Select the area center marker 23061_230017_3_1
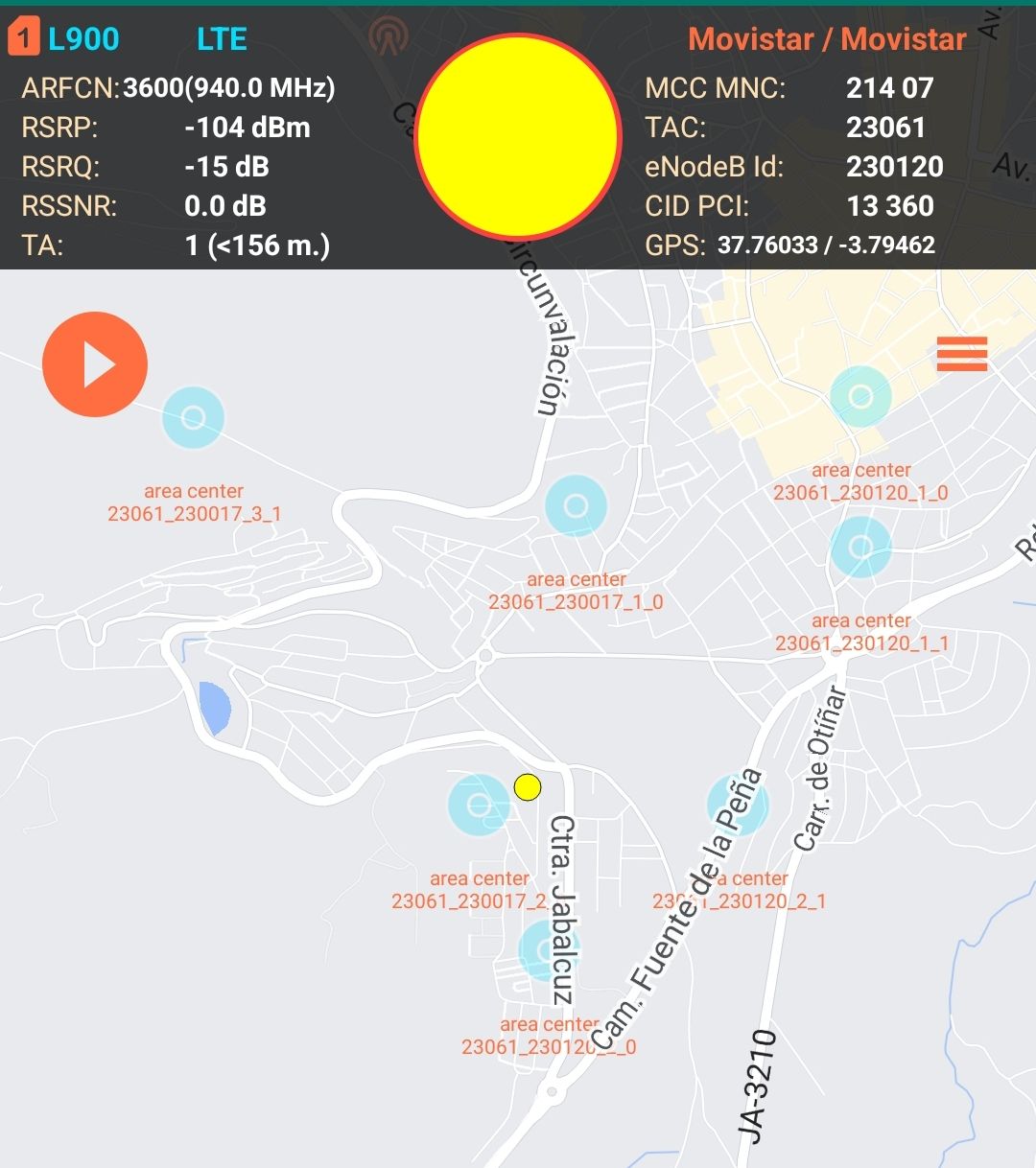The width and height of the screenshot is (1036, 1168). pyautogui.click(x=194, y=417)
